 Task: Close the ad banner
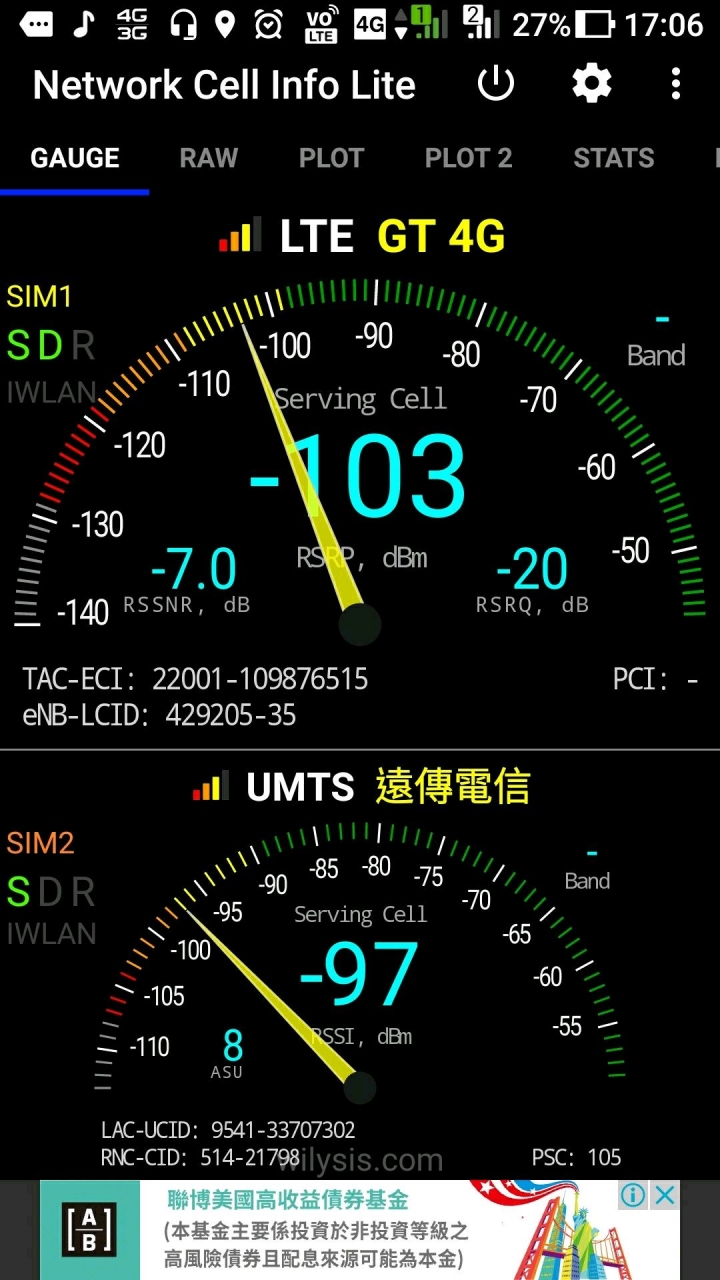665,1195
